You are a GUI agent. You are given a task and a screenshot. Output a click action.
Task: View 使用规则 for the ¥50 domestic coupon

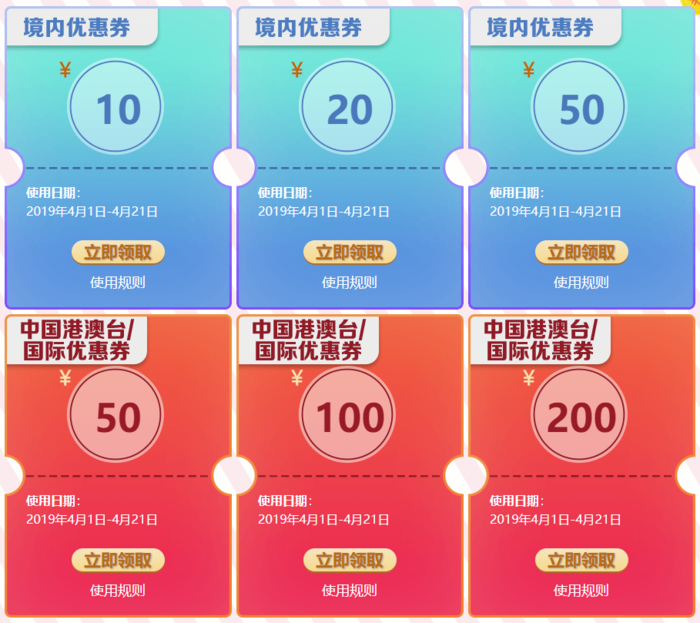(581, 282)
